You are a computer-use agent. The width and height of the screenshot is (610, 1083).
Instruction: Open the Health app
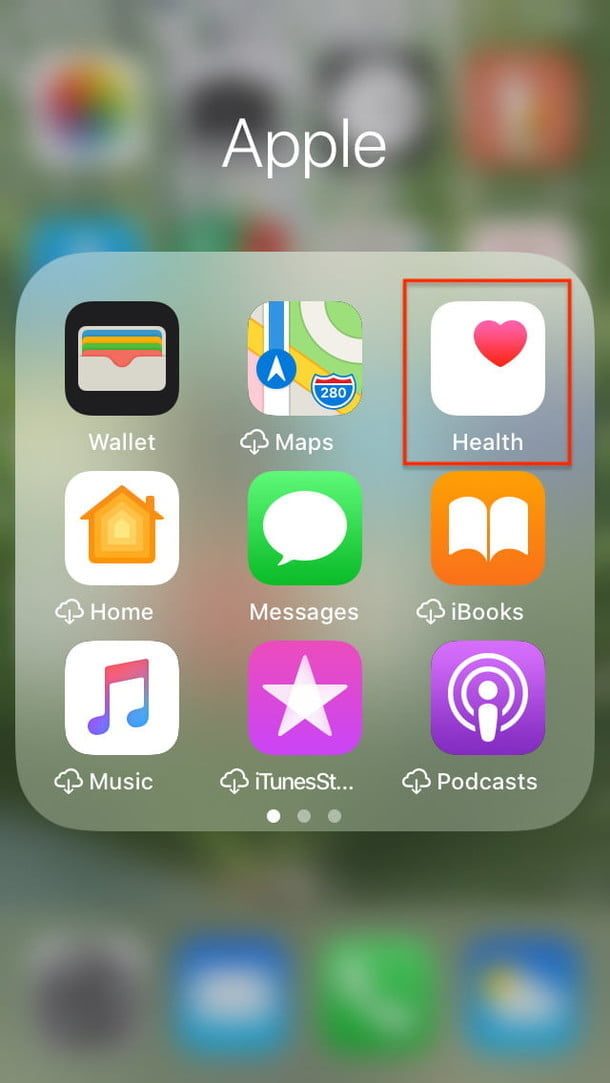pos(488,358)
